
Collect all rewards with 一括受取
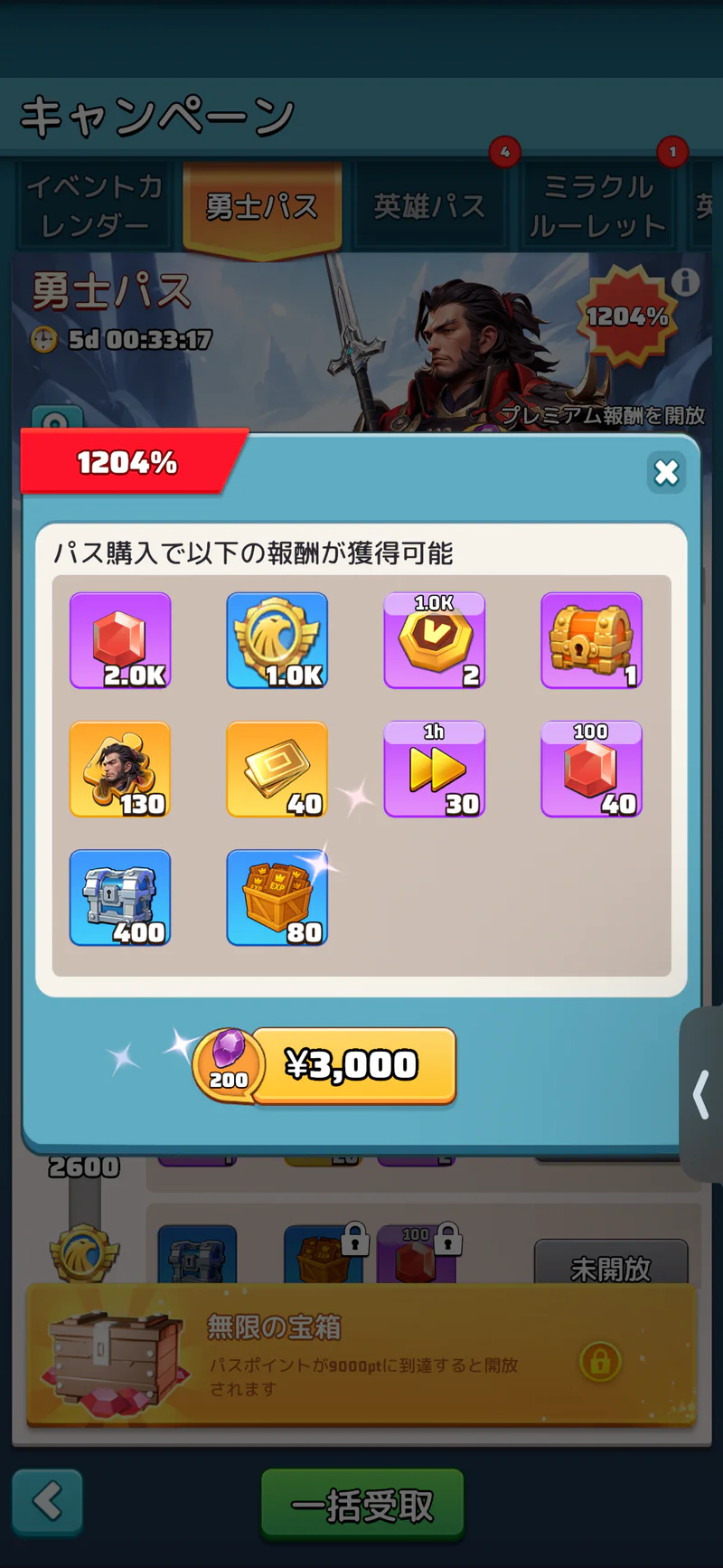362,1506
